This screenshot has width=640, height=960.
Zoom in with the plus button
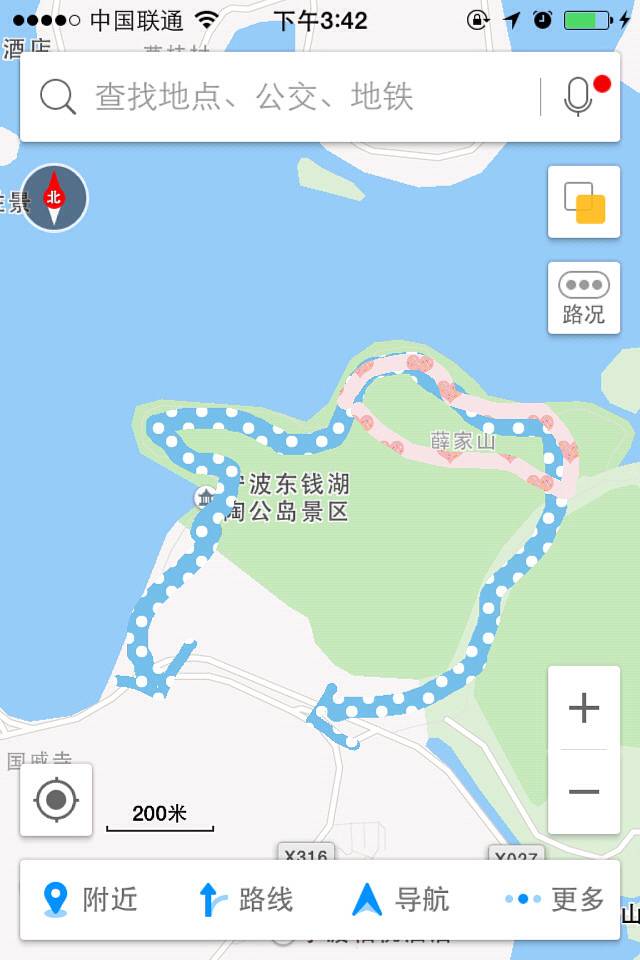[584, 709]
